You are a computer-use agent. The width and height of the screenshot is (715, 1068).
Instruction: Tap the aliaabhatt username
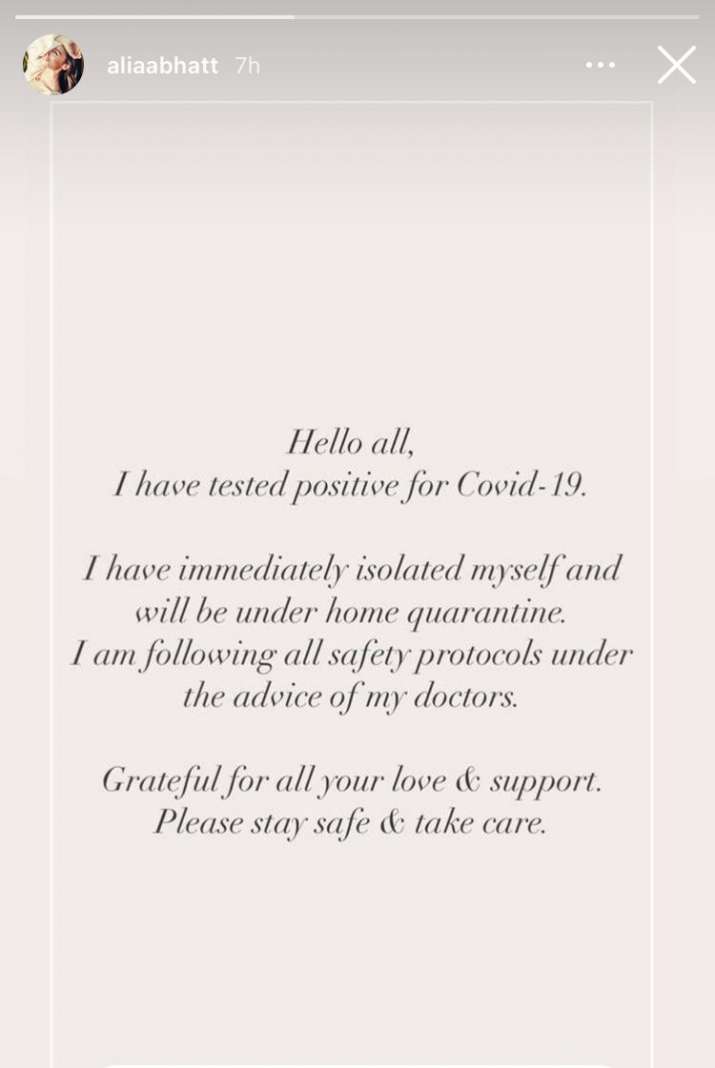[163, 66]
